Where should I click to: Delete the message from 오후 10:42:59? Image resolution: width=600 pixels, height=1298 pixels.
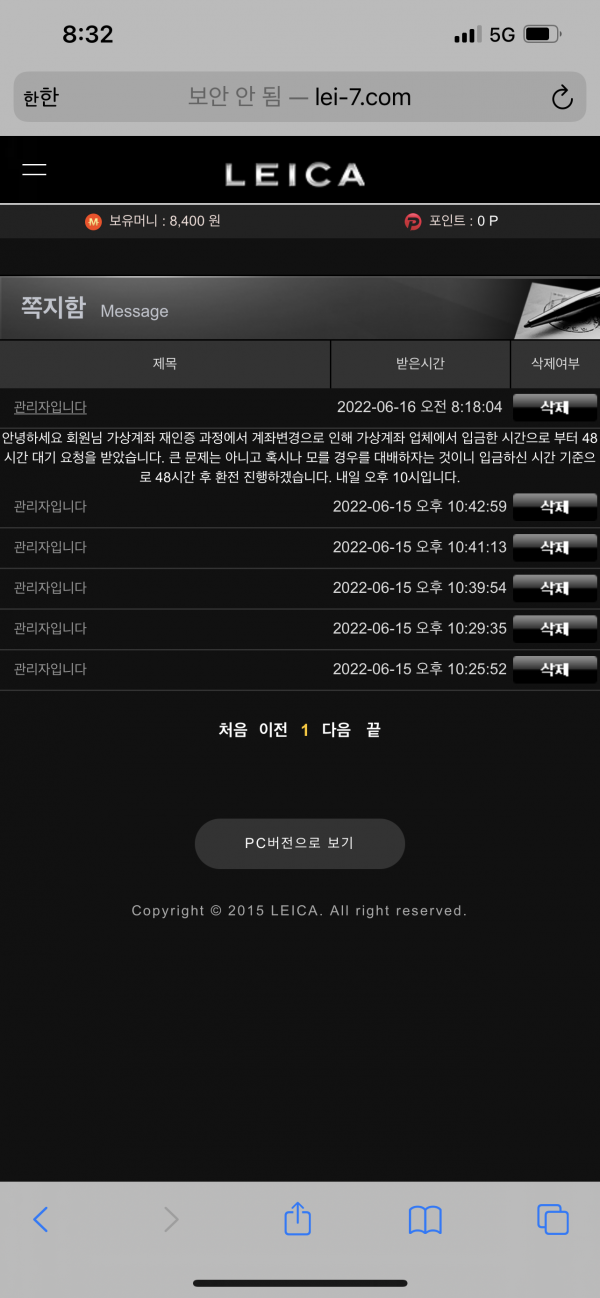click(x=554, y=507)
